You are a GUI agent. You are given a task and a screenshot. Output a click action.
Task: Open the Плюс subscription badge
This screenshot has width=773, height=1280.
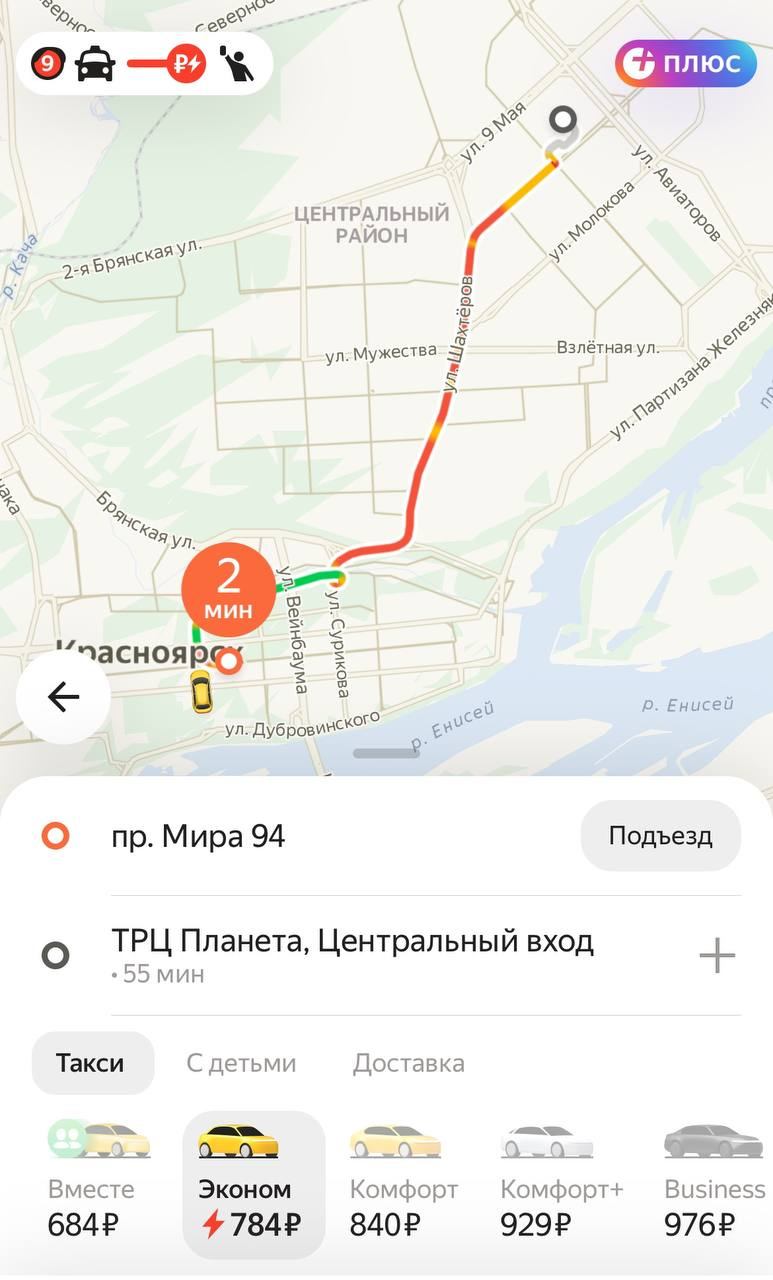point(685,64)
